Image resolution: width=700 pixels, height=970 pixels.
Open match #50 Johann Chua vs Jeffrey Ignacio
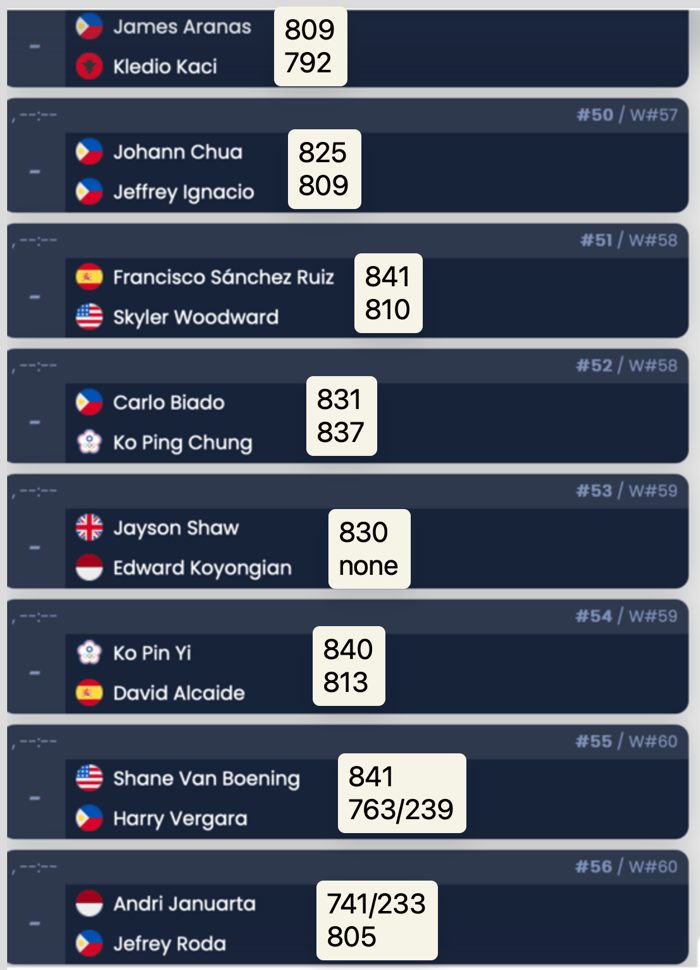click(x=480, y=172)
